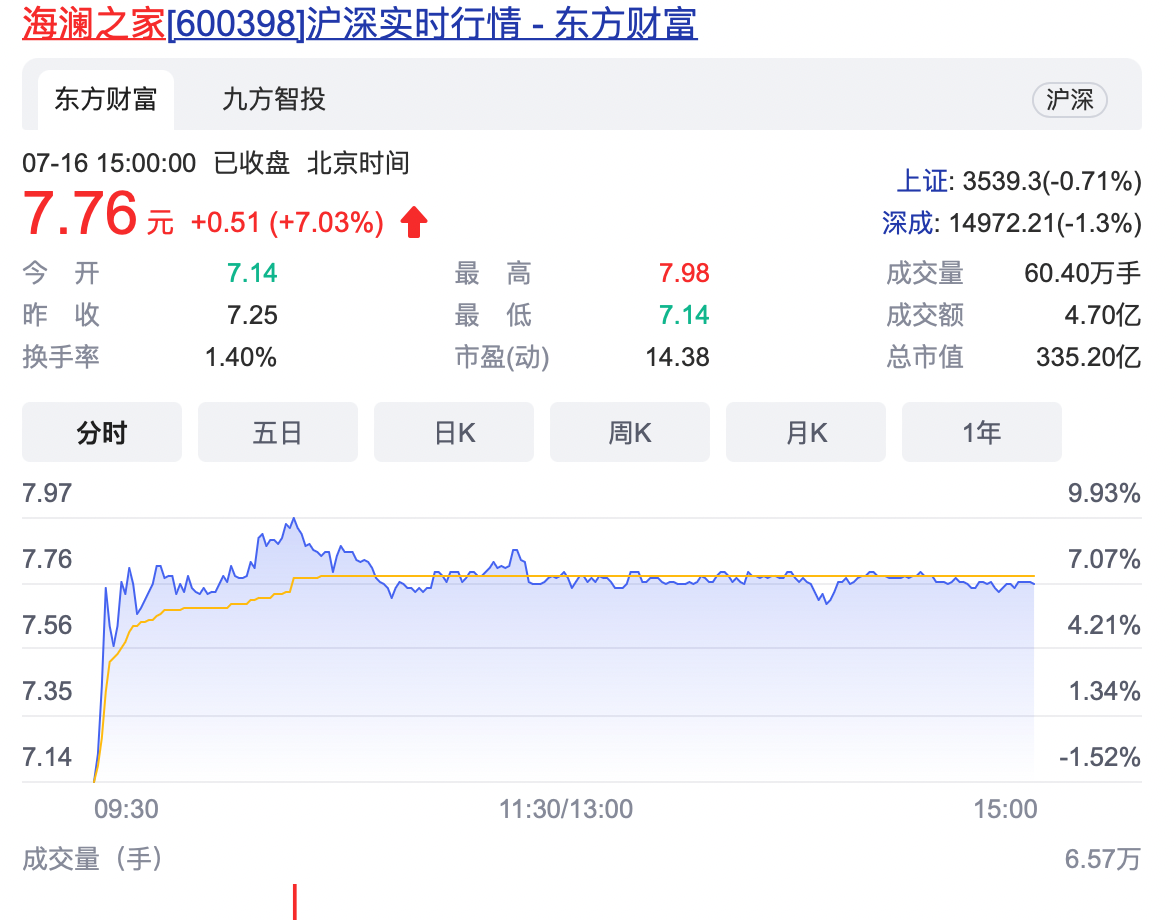Show the 周K chart

point(630,432)
